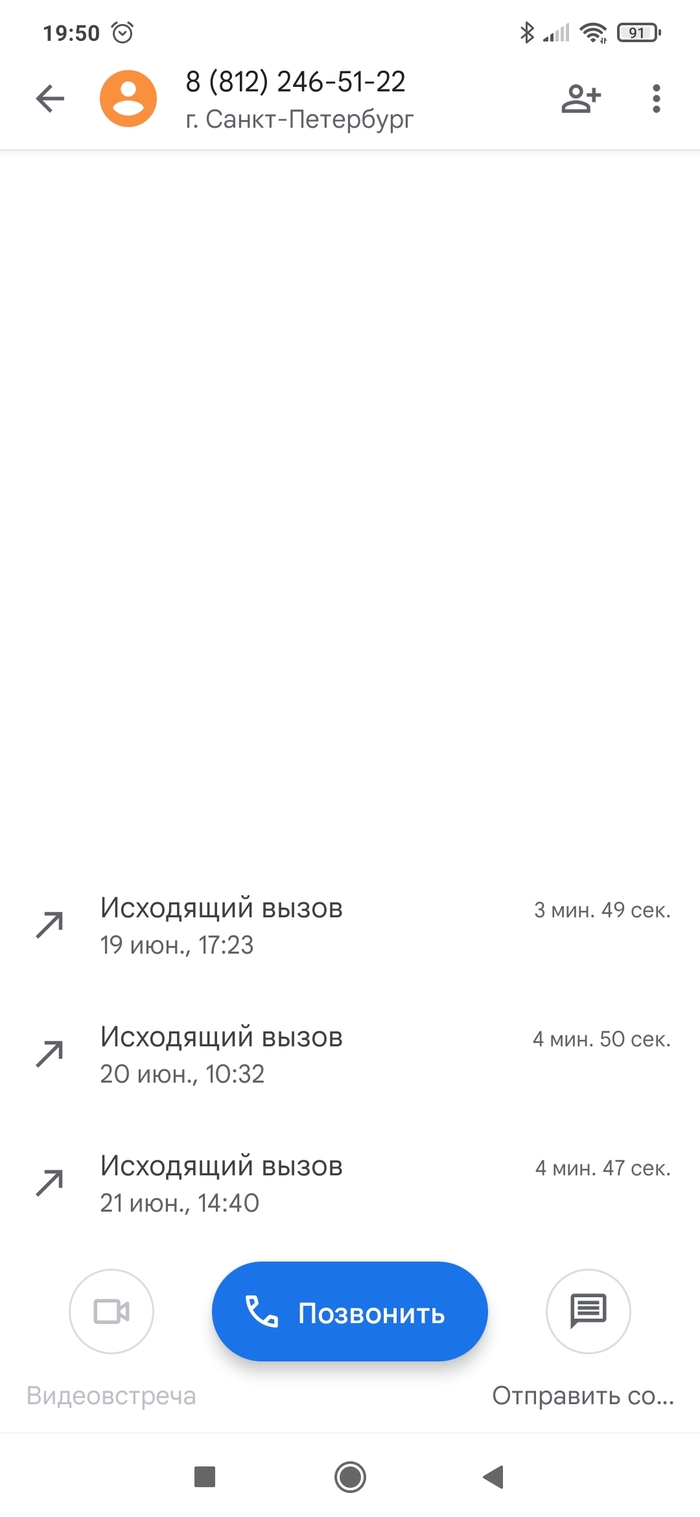The image size is (700, 1517).
Task: Open recent apps with the square button
Action: pyautogui.click(x=205, y=1476)
